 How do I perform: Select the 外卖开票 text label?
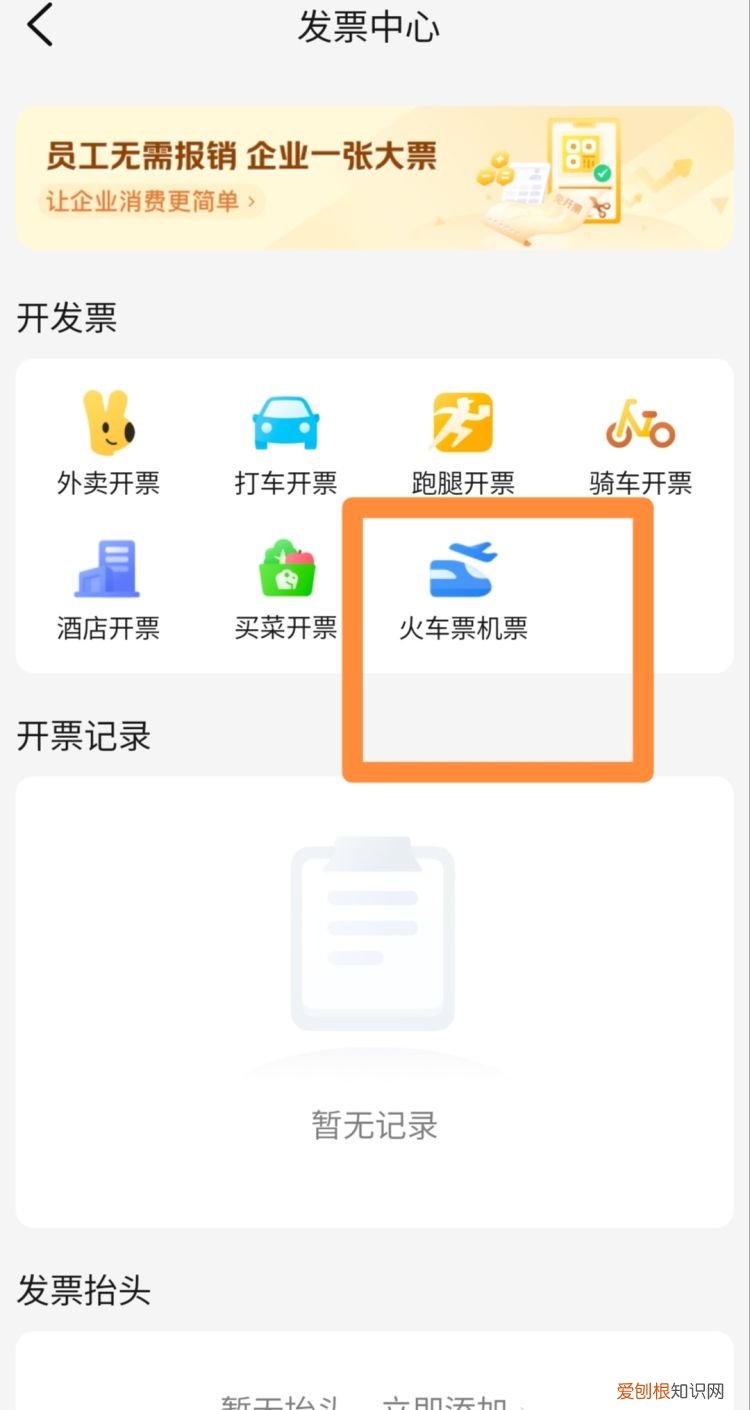coord(108,483)
